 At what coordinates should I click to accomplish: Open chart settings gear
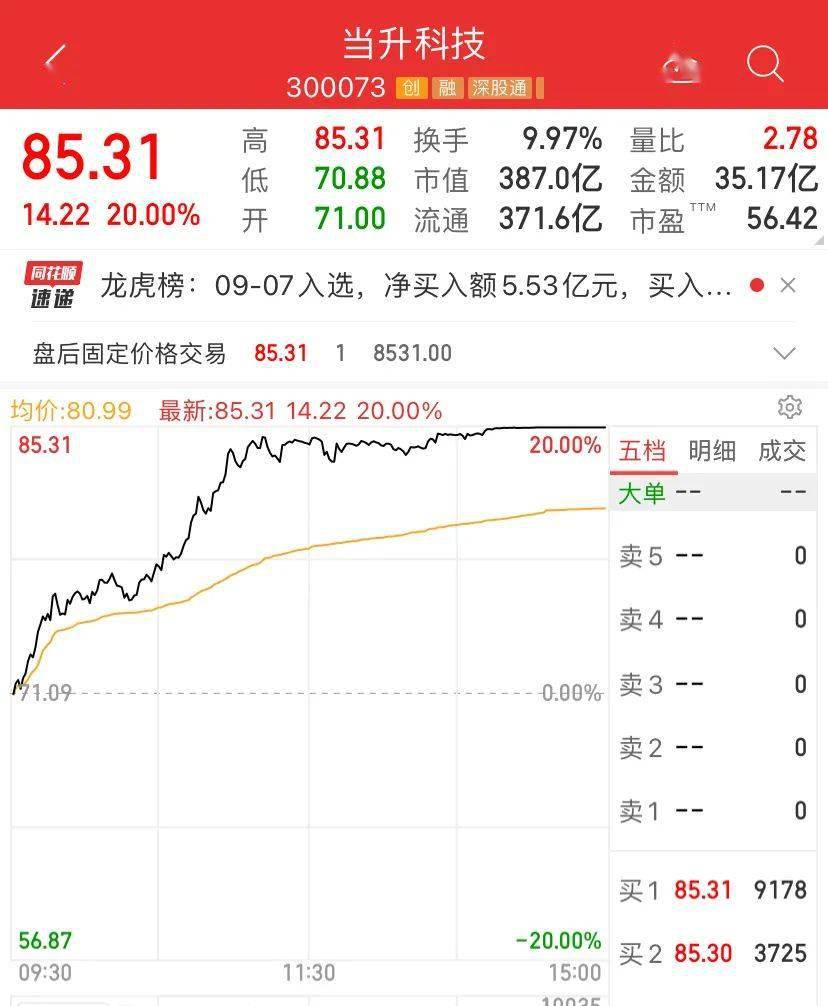pos(789,407)
